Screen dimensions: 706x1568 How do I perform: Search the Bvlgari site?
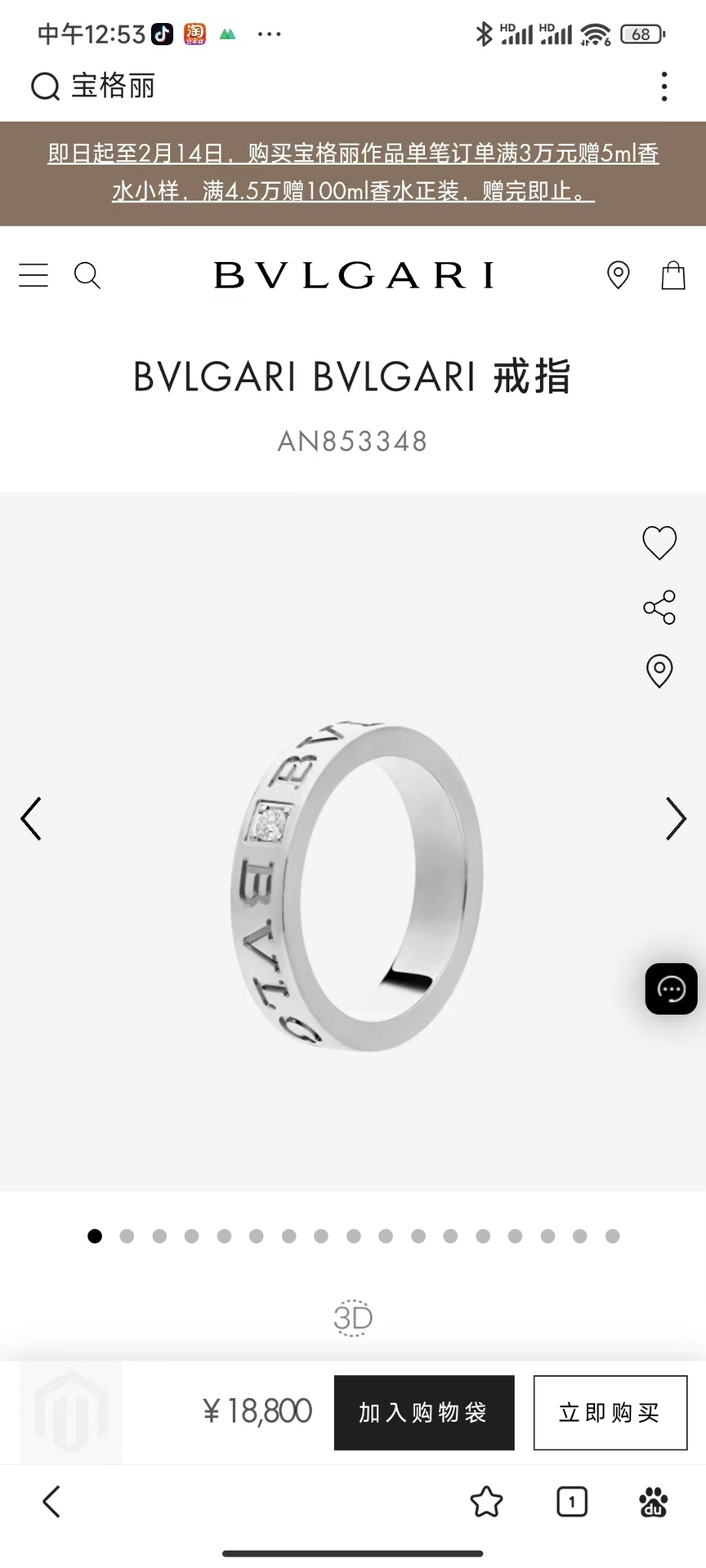[87, 275]
